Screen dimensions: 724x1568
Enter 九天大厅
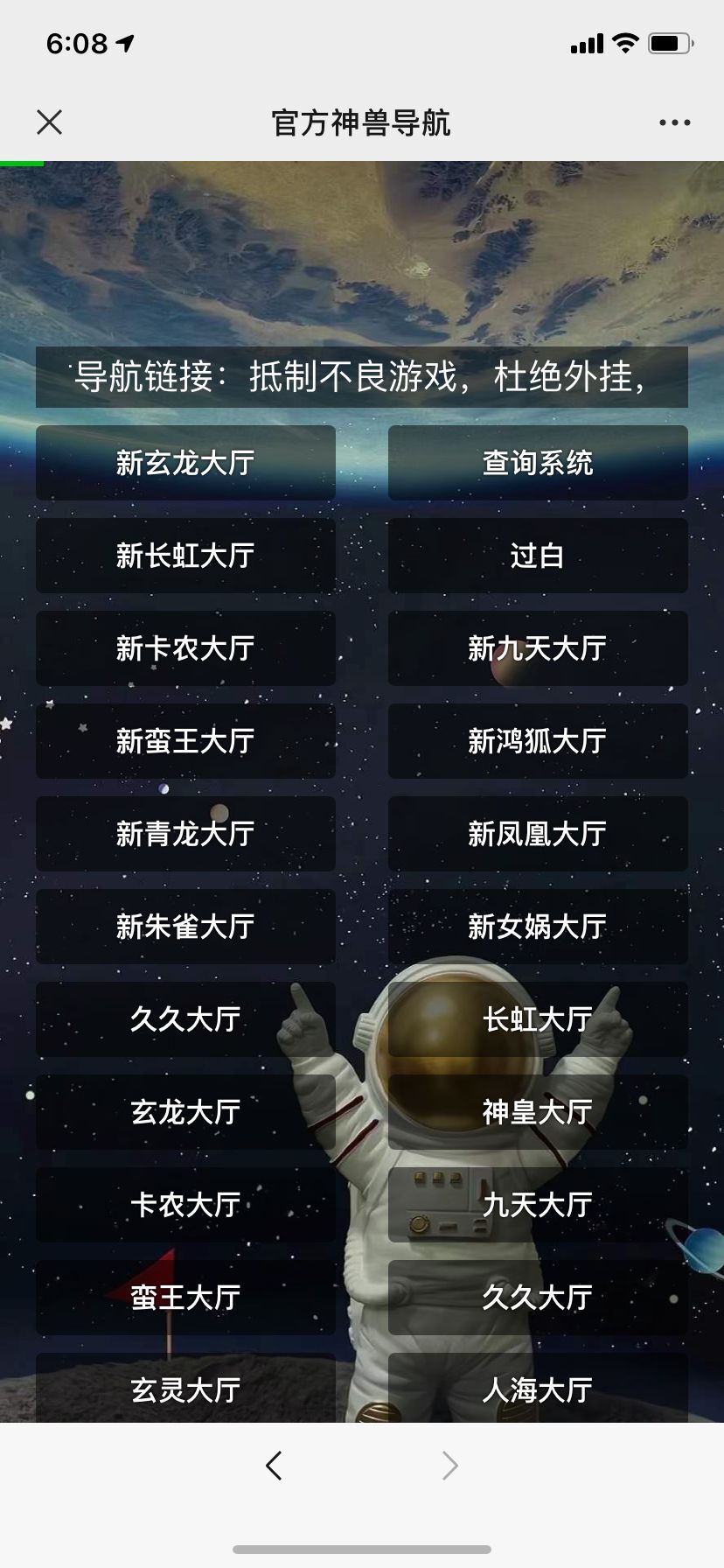tap(538, 1205)
